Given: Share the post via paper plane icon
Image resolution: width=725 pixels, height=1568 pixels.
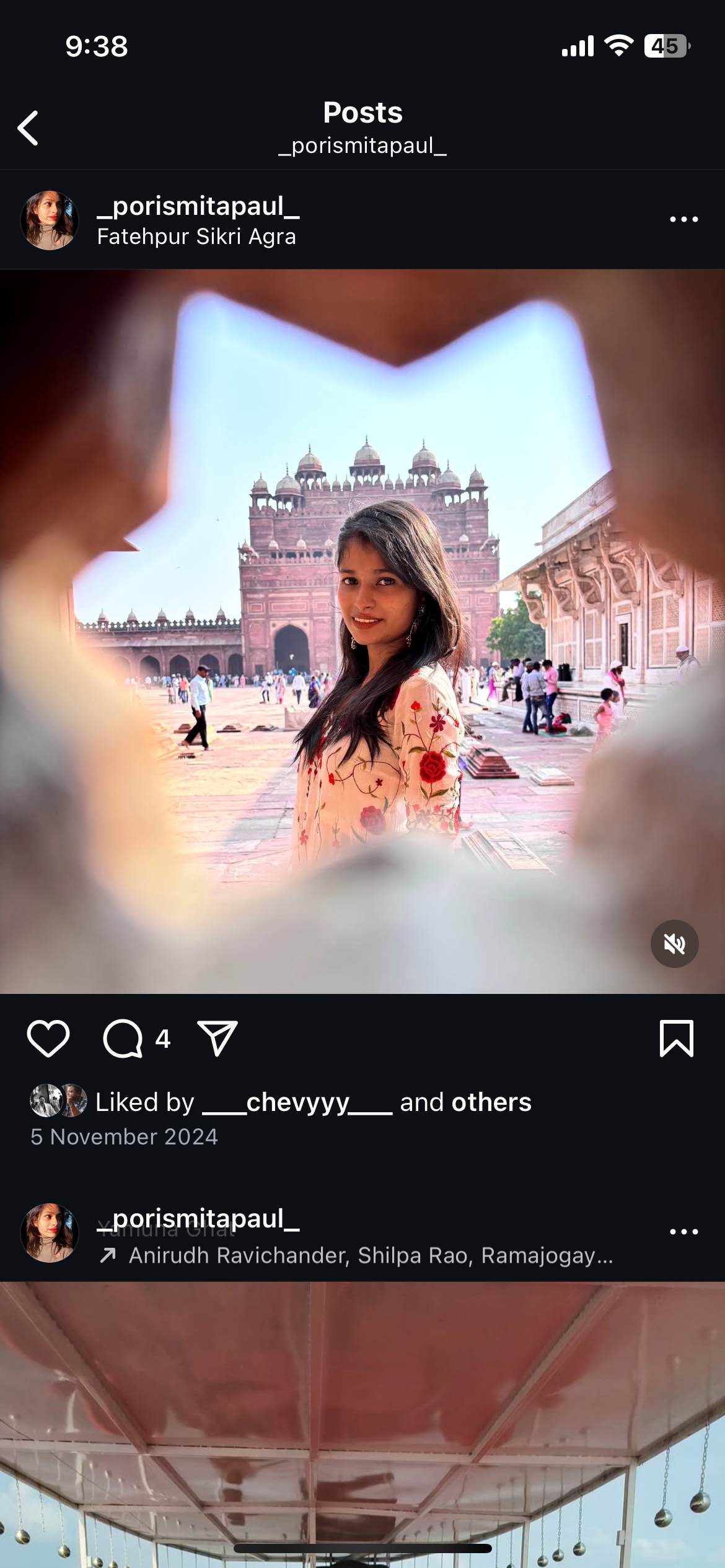Looking at the screenshot, I should (x=217, y=1039).
